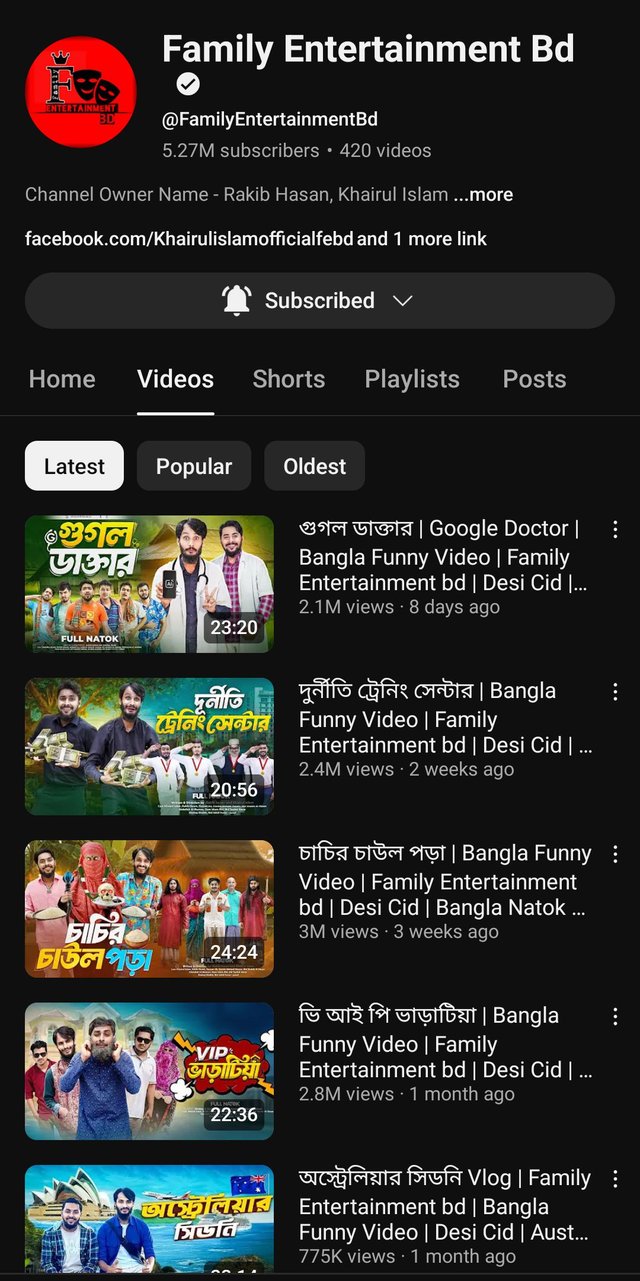
Task: Expand channel description with more
Action: pyautogui.click(x=483, y=195)
